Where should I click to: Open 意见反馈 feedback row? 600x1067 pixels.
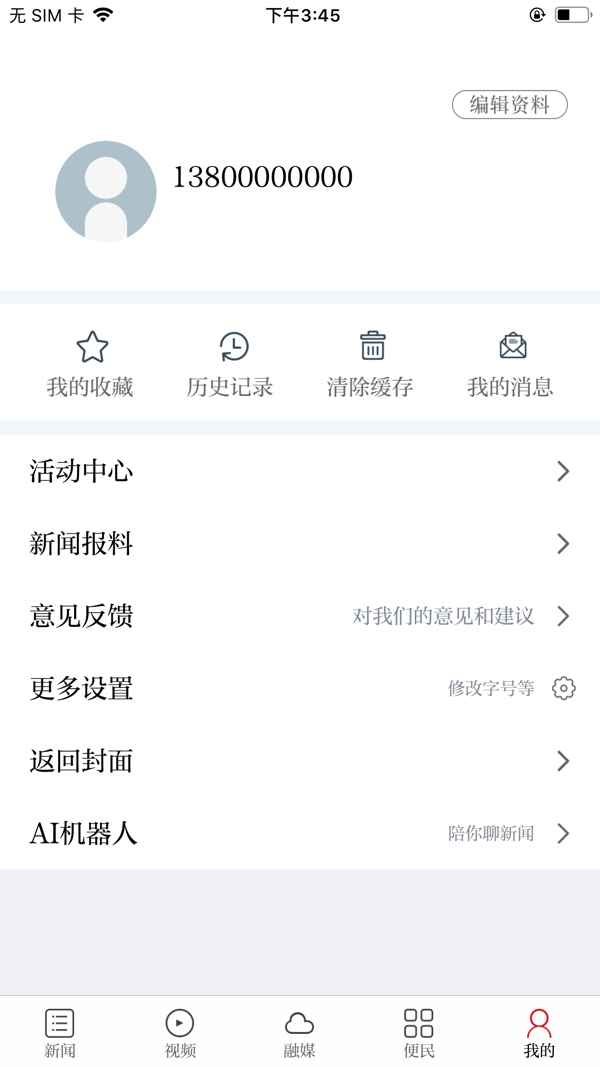(300, 616)
